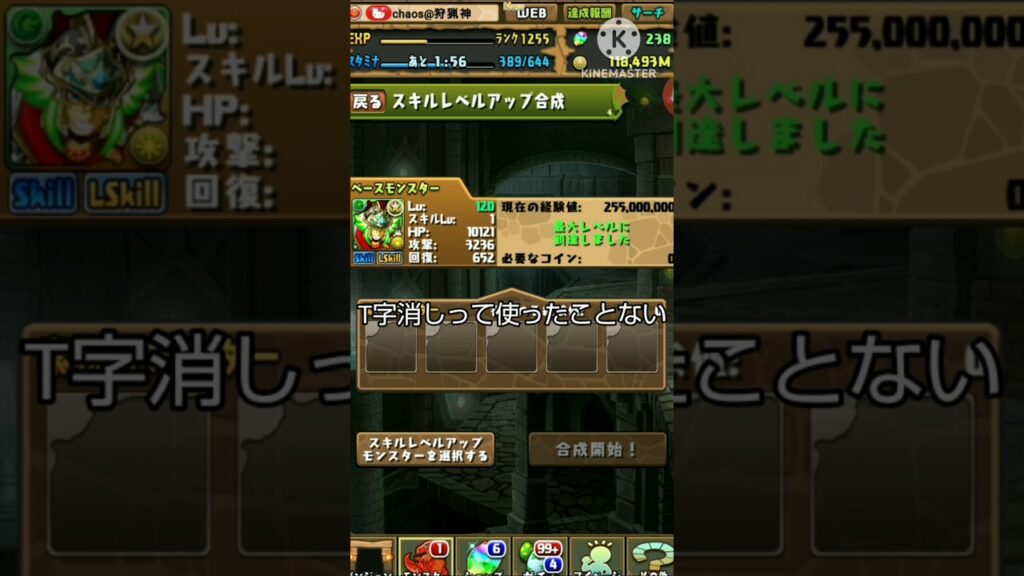Switch to the Friends tab

[x=597, y=556]
